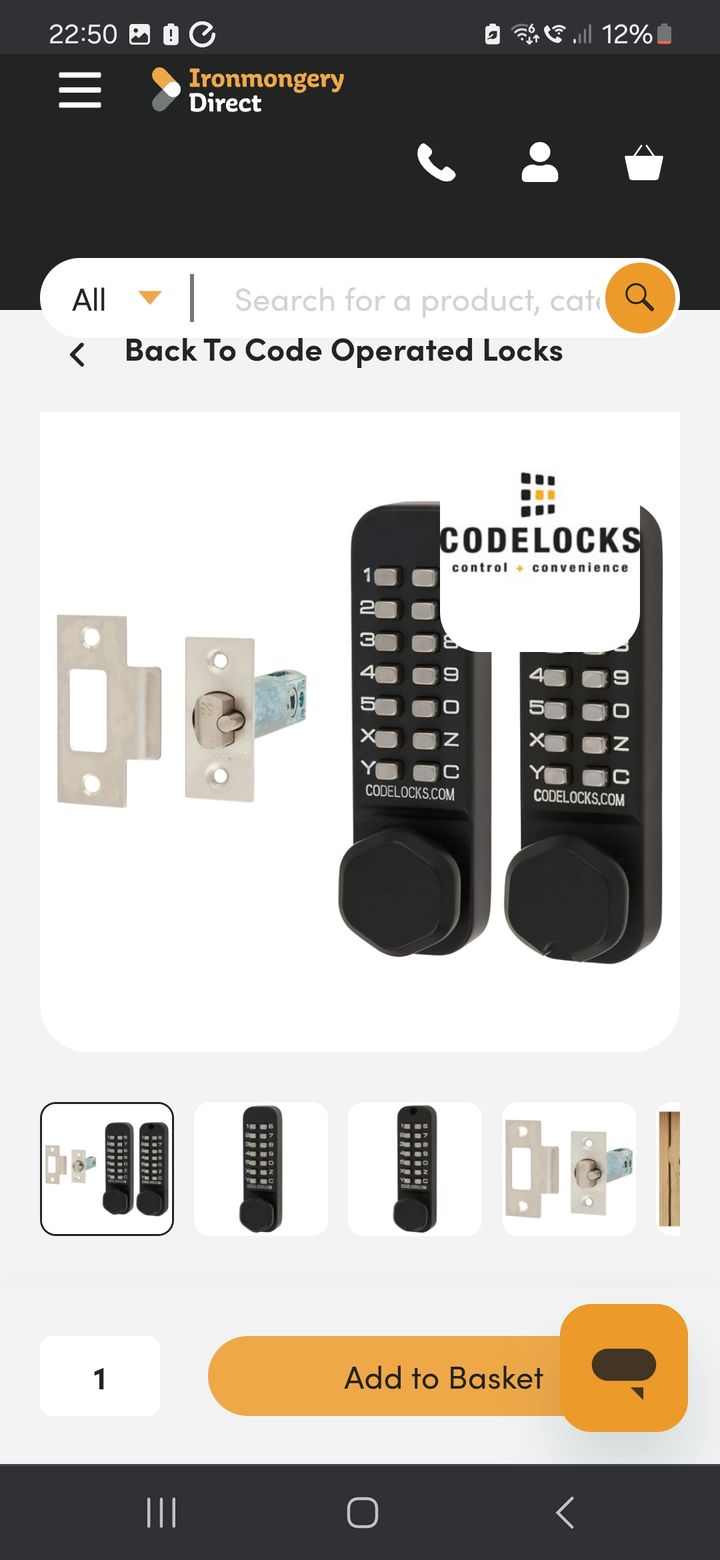
Task: Open the main product image
Action: click(360, 731)
